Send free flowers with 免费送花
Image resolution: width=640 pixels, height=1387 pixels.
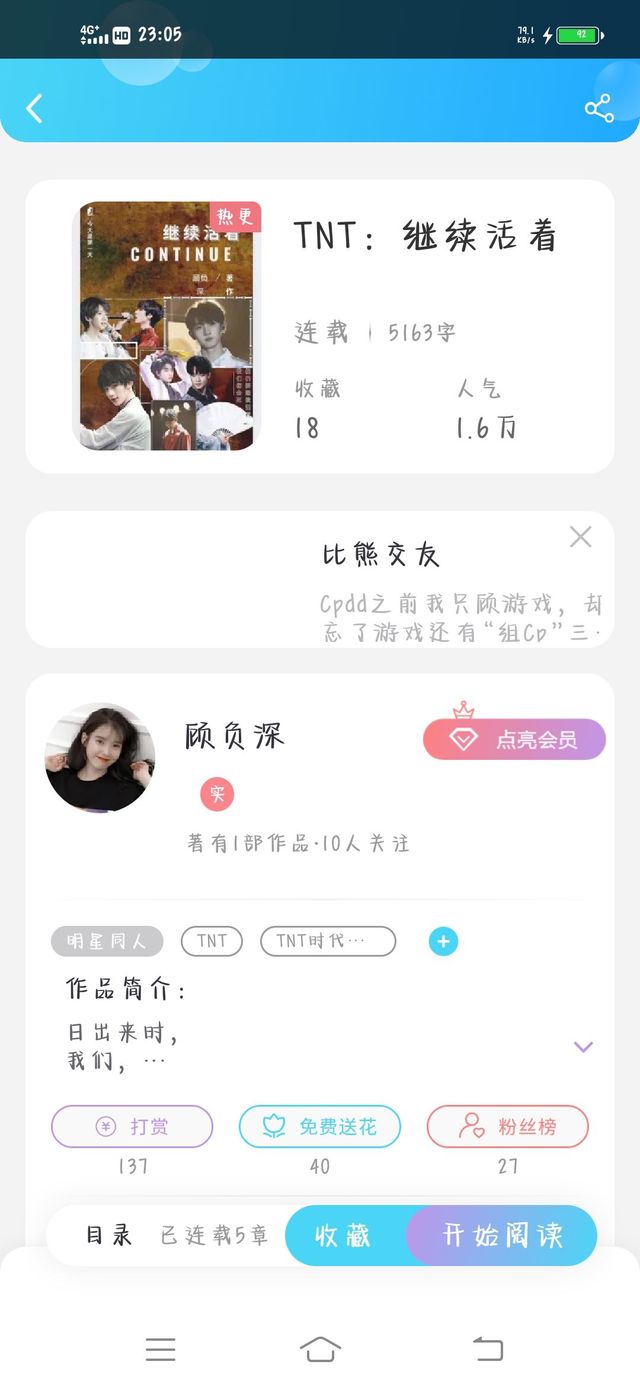tap(320, 1126)
